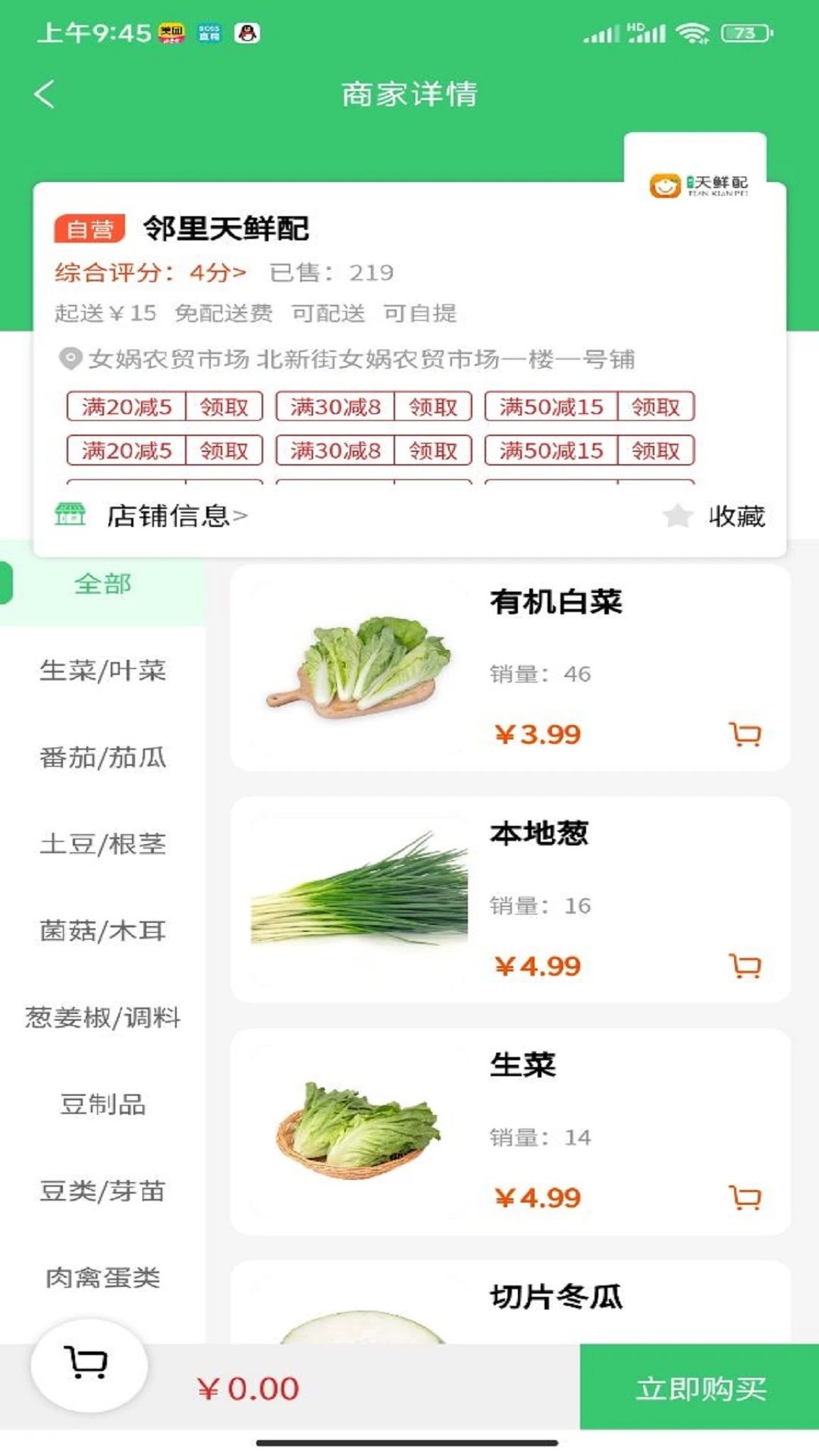This screenshot has height=1456, width=819.
Task: Switch to the 豆制品 category
Action: [x=102, y=1104]
